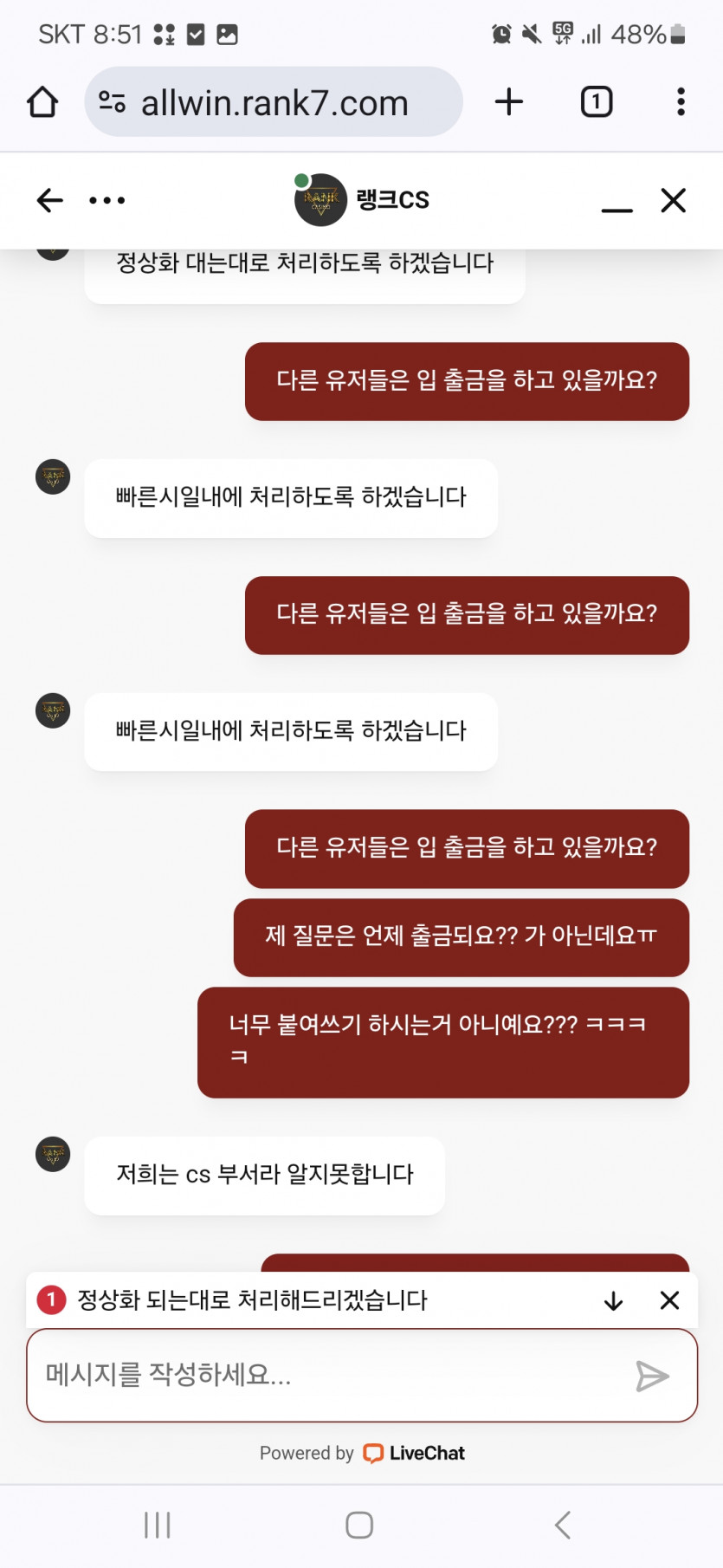Close the 랭크CS chat window
Screen dimensions: 723x1568
(x=673, y=200)
